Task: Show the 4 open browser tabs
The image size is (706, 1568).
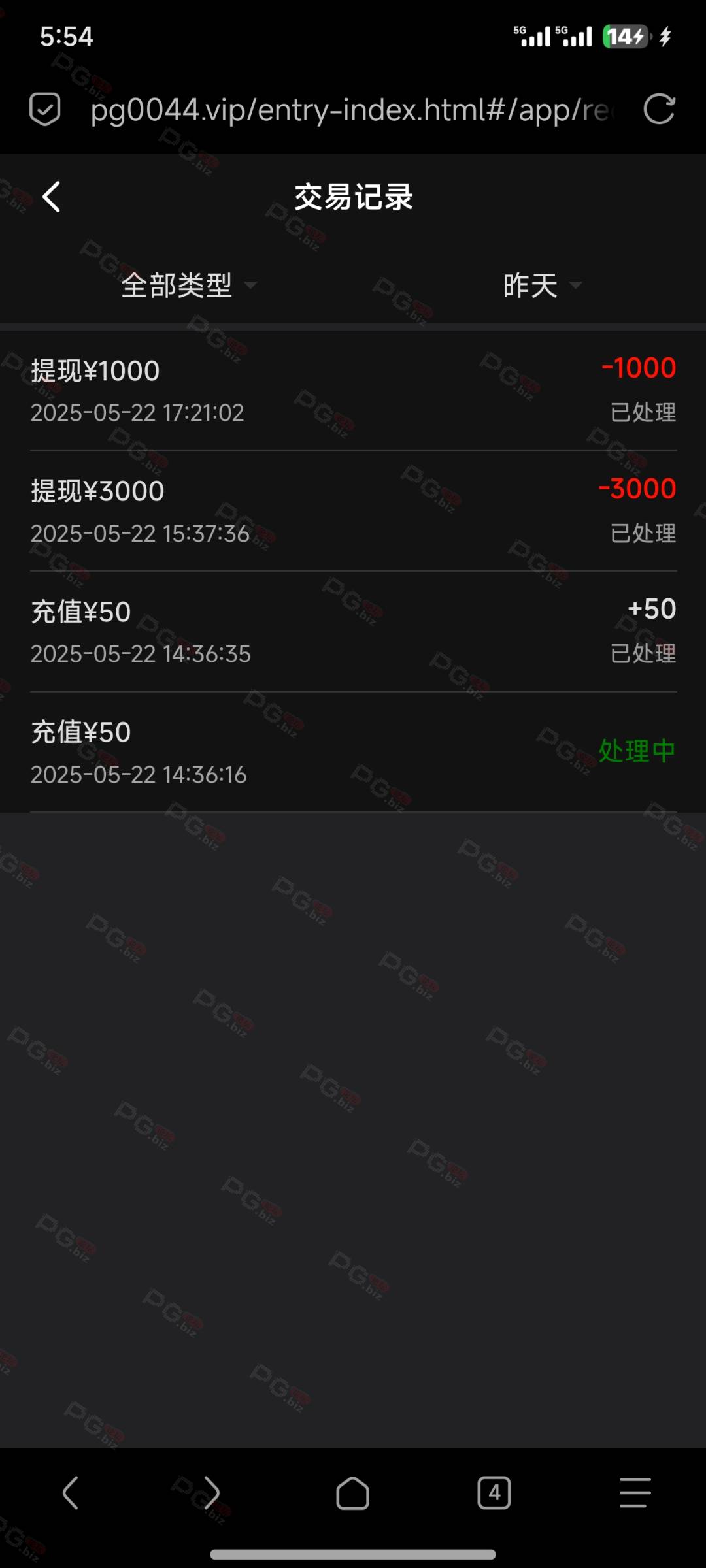Action: coord(494,1493)
